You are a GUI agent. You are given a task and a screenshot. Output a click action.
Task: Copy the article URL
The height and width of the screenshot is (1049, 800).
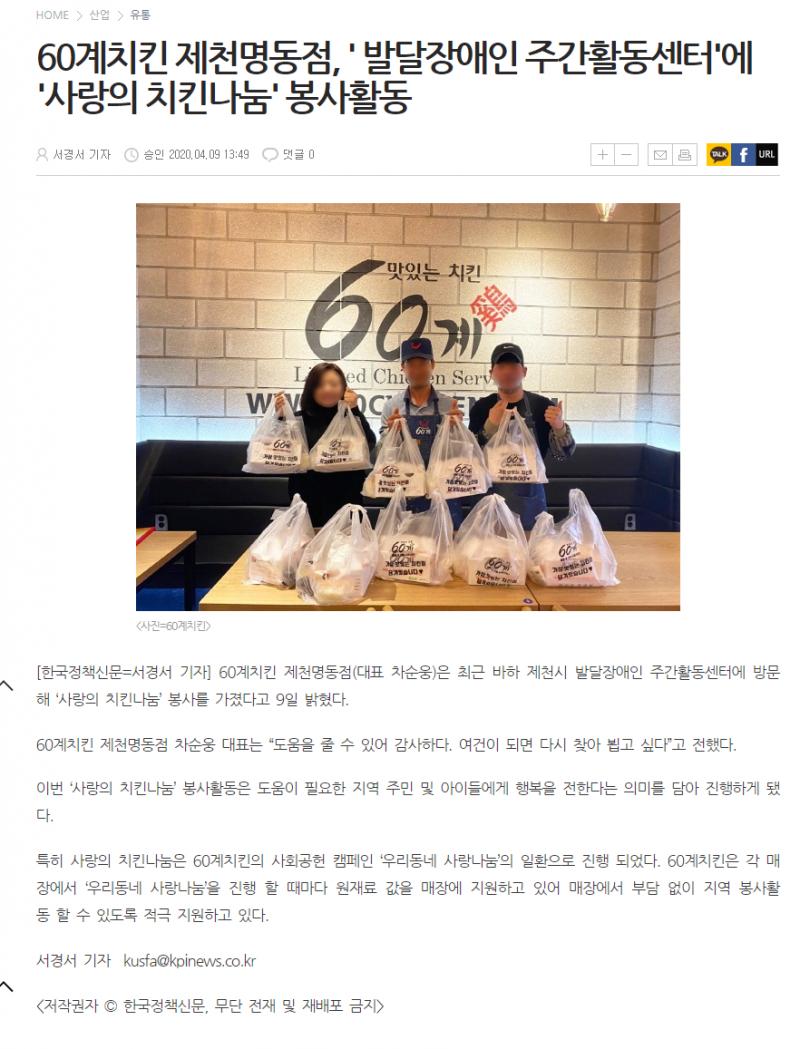click(x=767, y=155)
